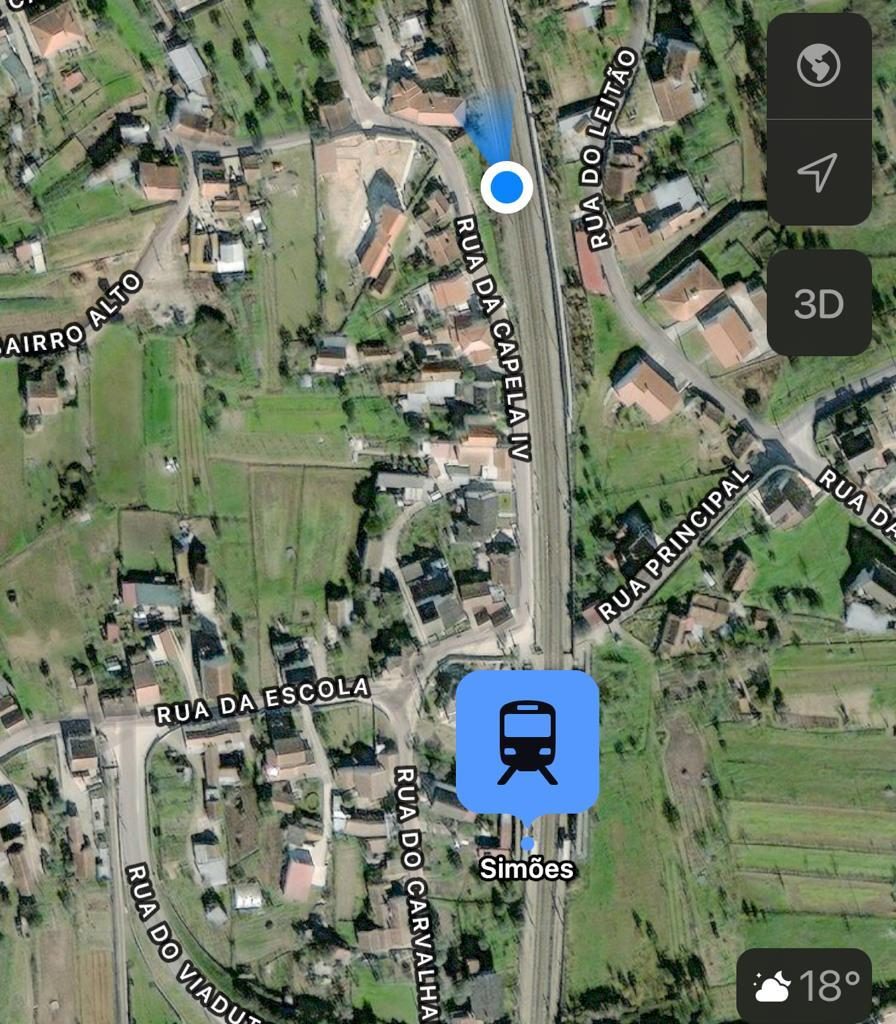Image resolution: width=896 pixels, height=1024 pixels.
Task: Tap the location tracking arrow
Action: tap(818, 173)
